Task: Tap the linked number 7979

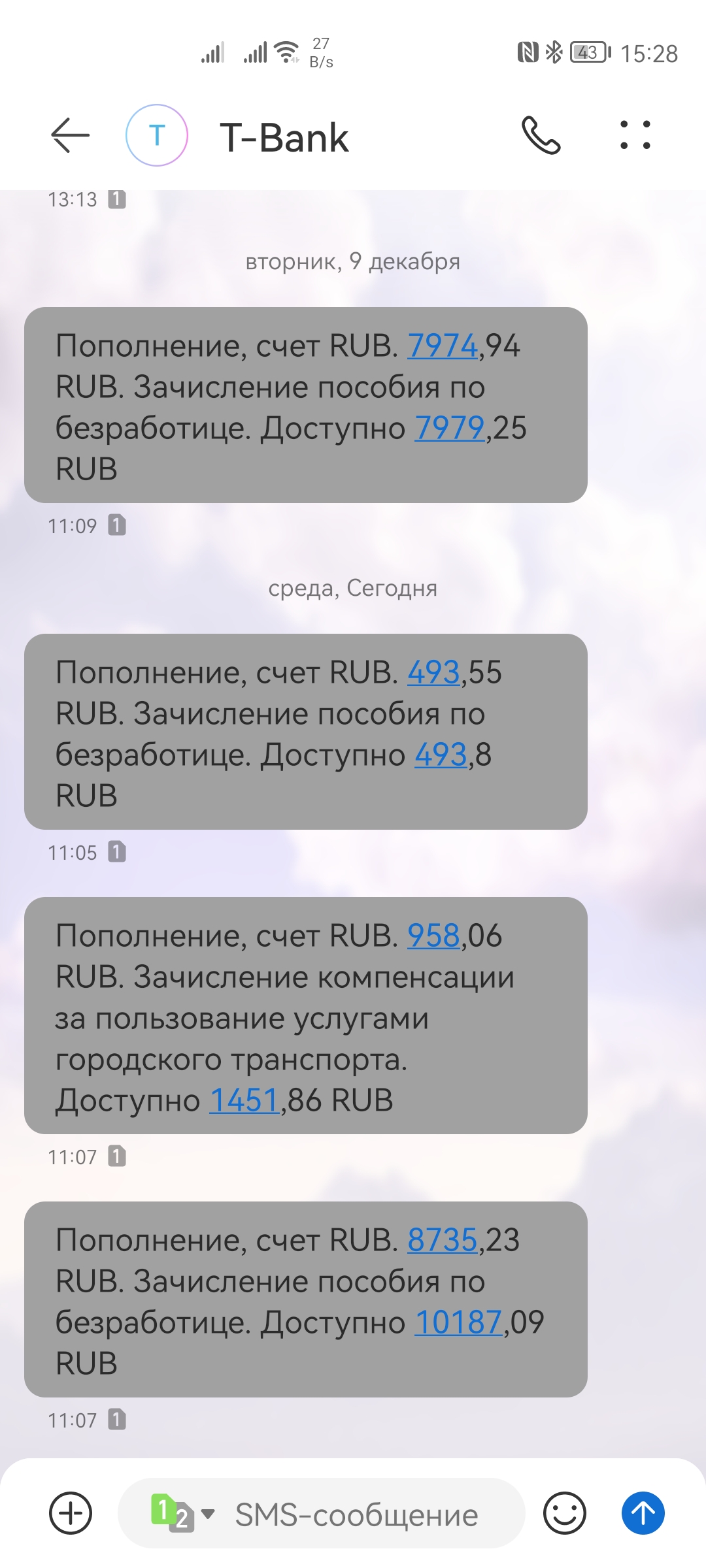Action: tap(450, 429)
